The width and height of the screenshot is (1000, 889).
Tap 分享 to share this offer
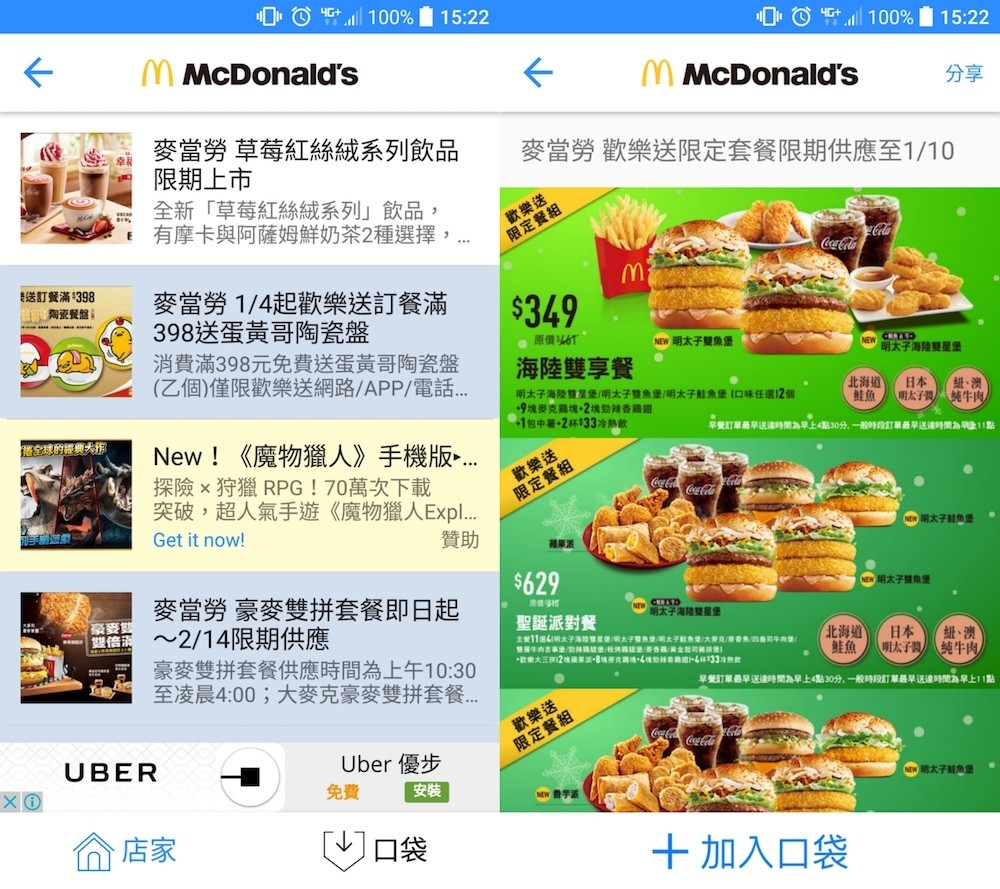[x=964, y=73]
